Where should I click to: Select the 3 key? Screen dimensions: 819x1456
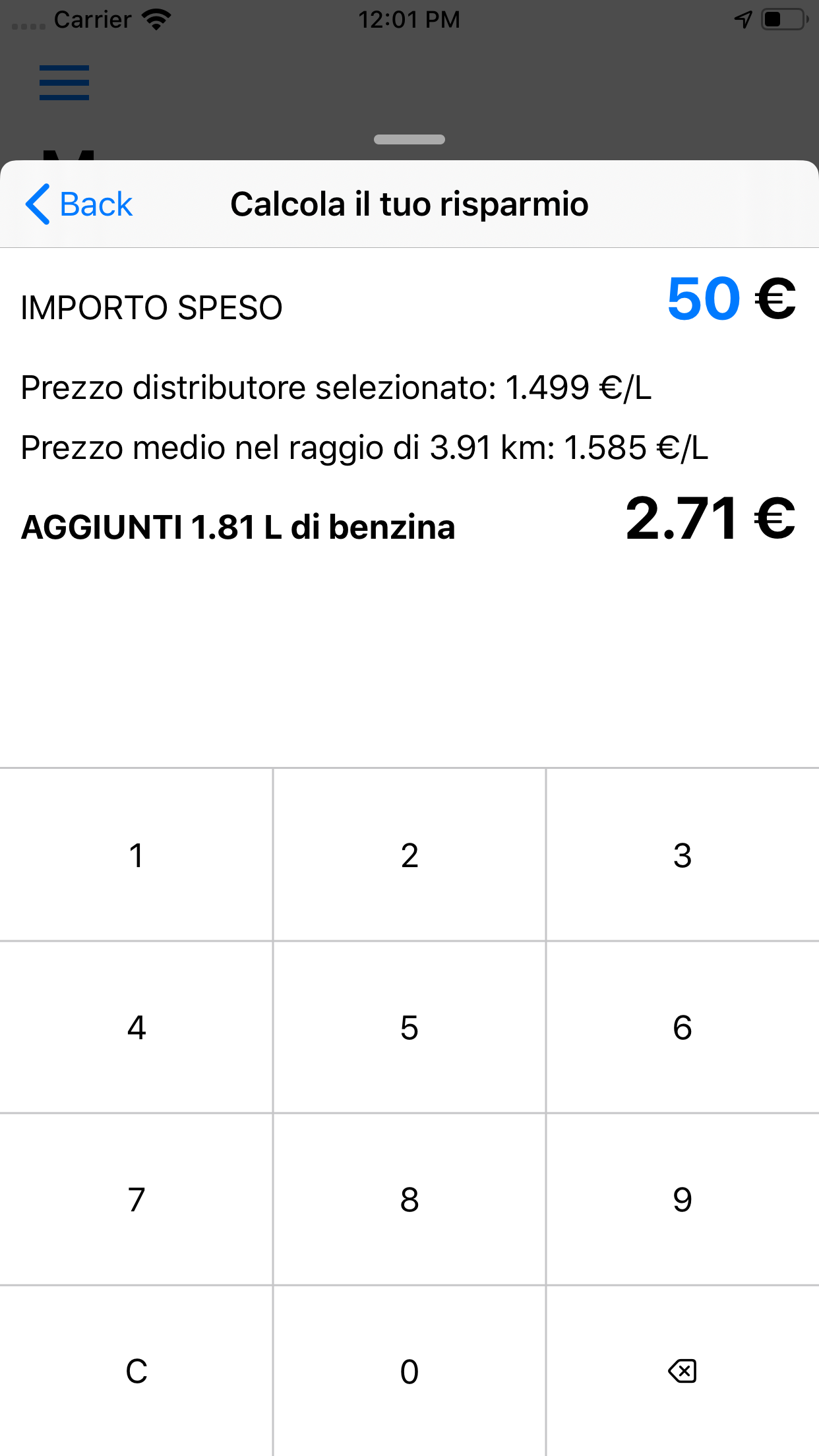tap(682, 855)
